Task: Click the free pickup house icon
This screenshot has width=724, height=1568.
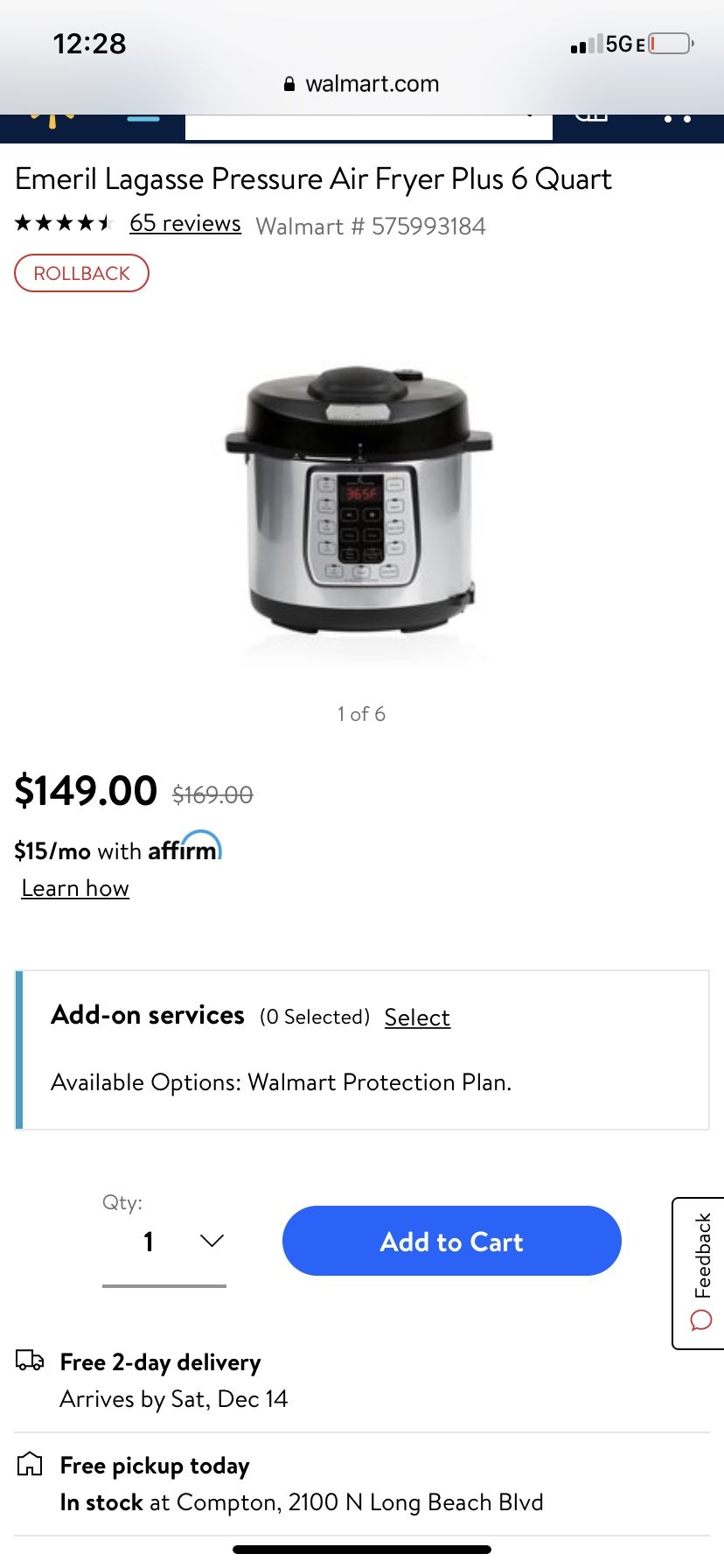Action: 27,1465
